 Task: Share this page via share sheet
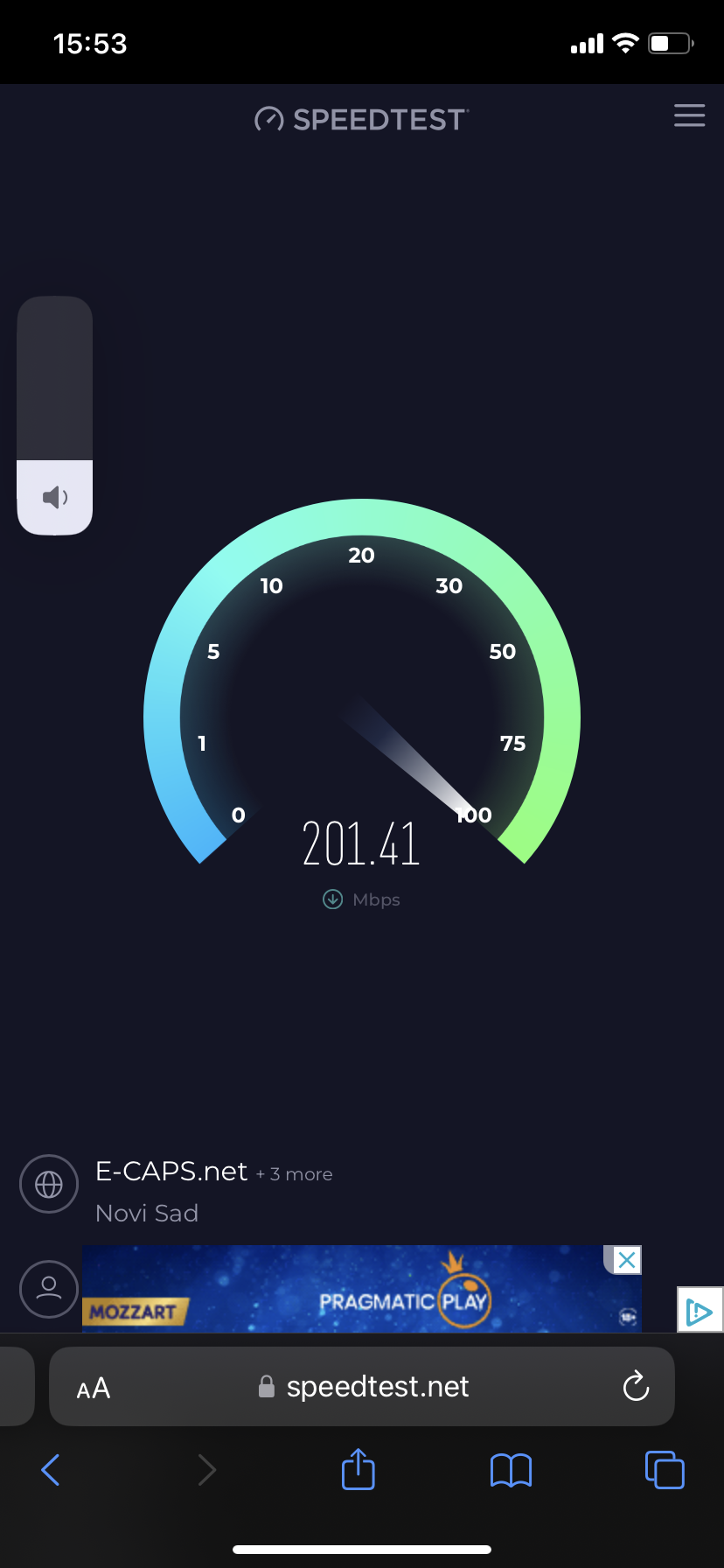pyautogui.click(x=359, y=1469)
